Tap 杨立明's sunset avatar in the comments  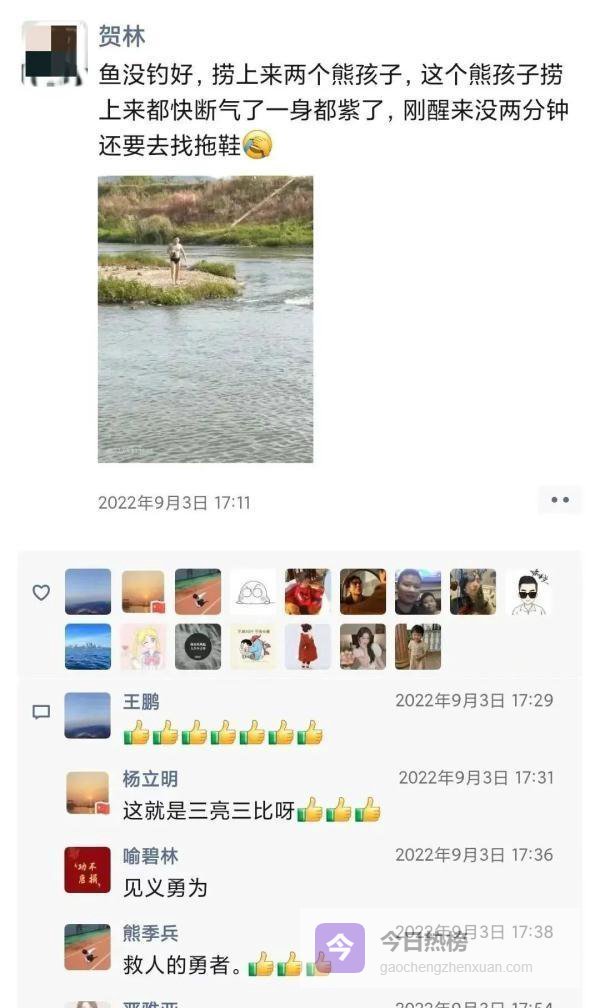click(x=88, y=792)
